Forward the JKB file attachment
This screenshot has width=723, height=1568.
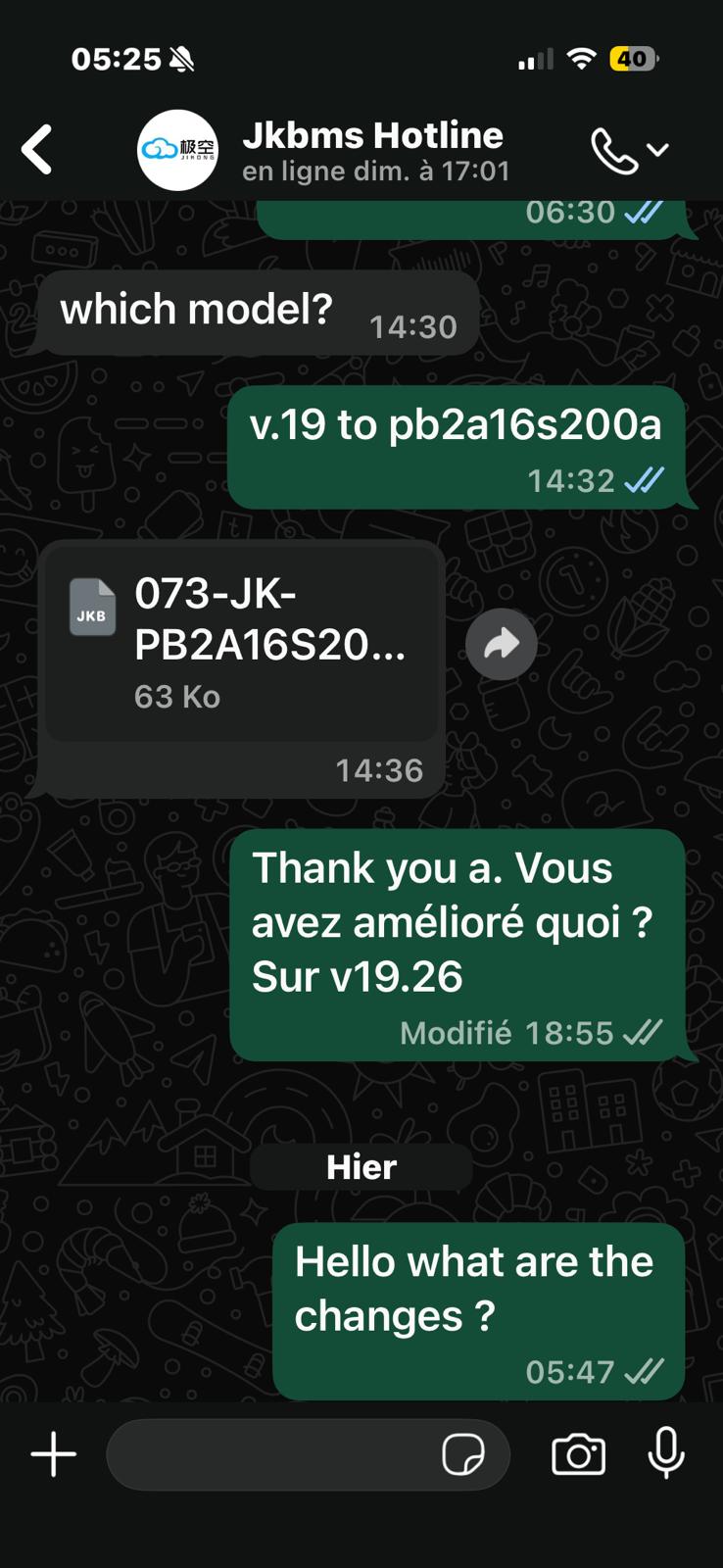point(501,644)
